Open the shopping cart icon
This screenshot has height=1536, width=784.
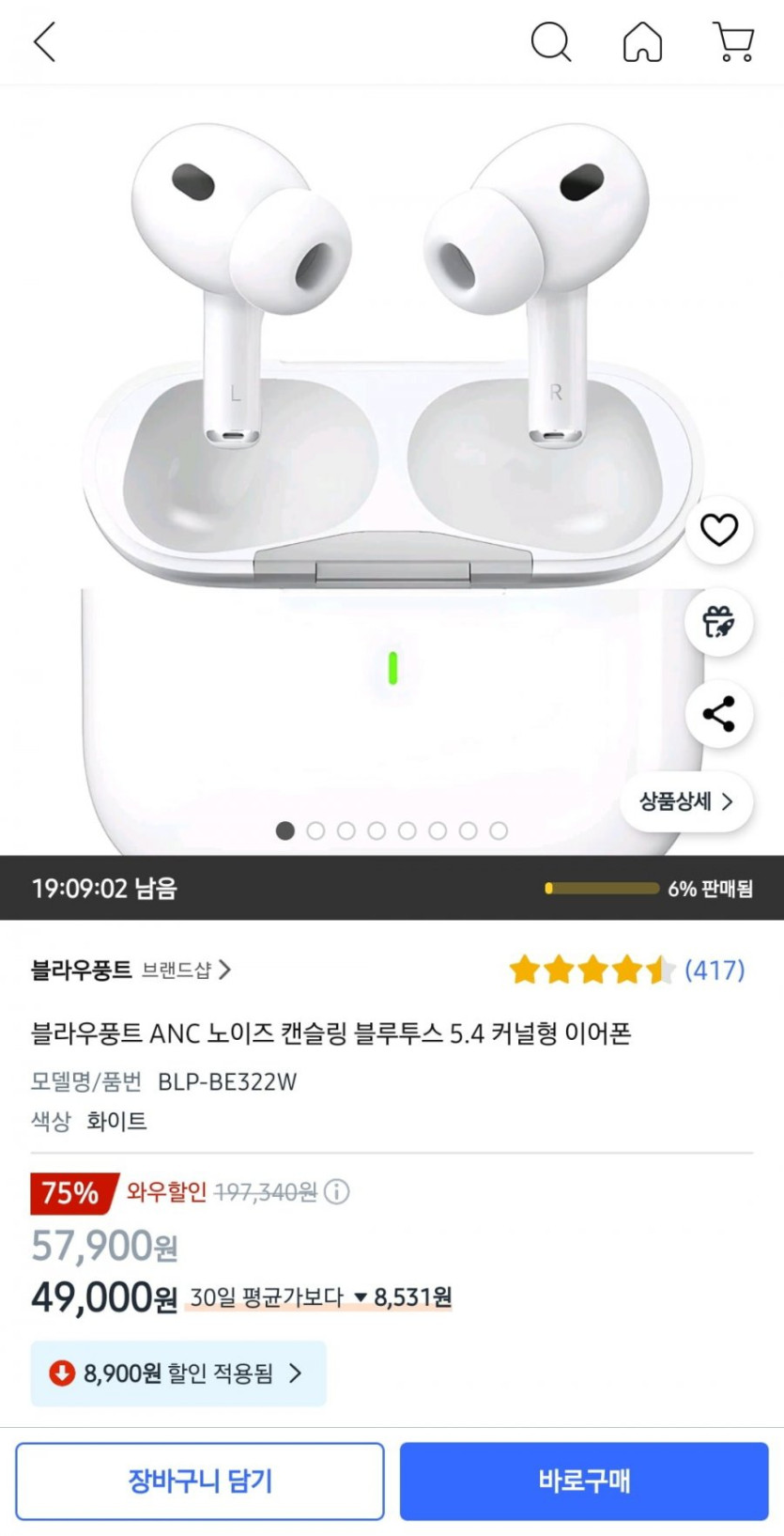(x=733, y=42)
